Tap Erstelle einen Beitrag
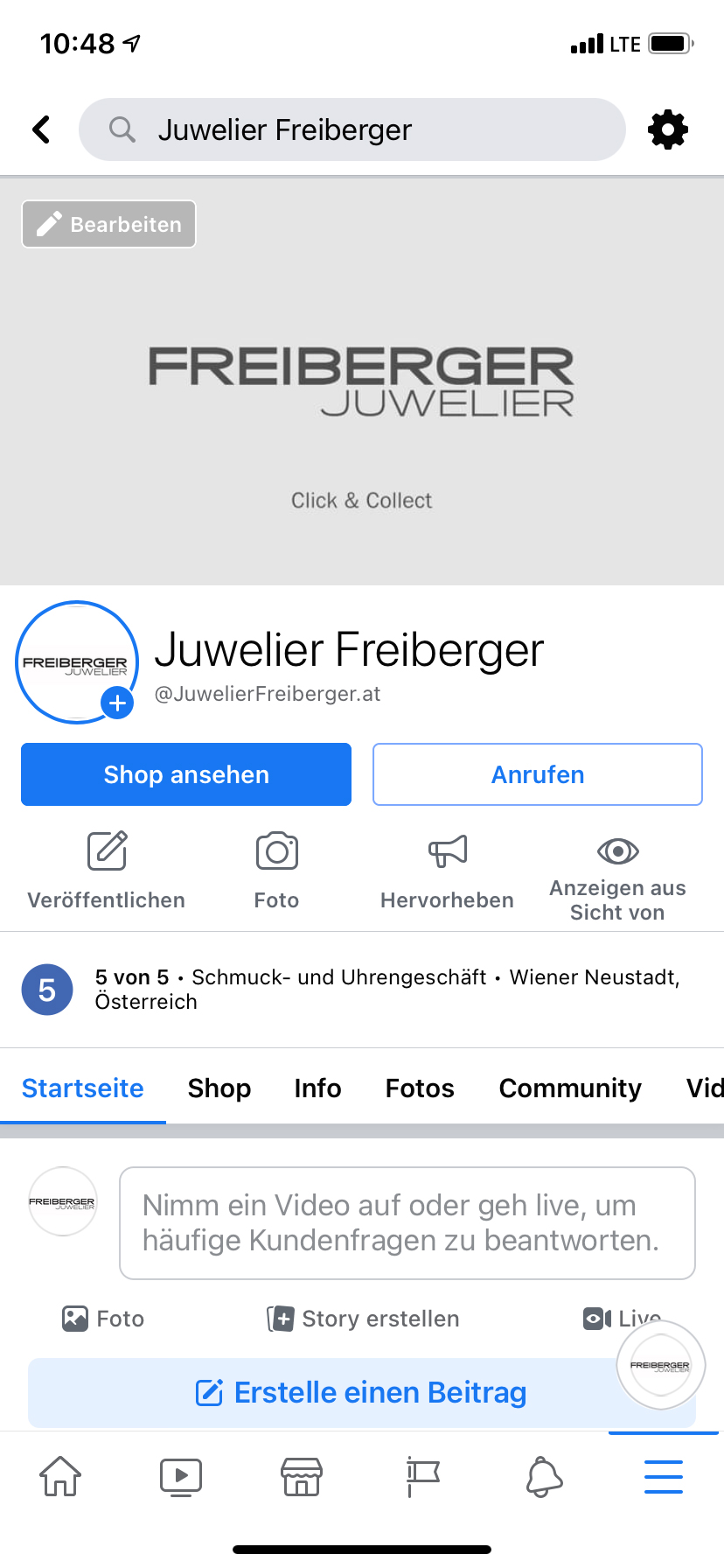The height and width of the screenshot is (1568, 724). [x=361, y=1392]
